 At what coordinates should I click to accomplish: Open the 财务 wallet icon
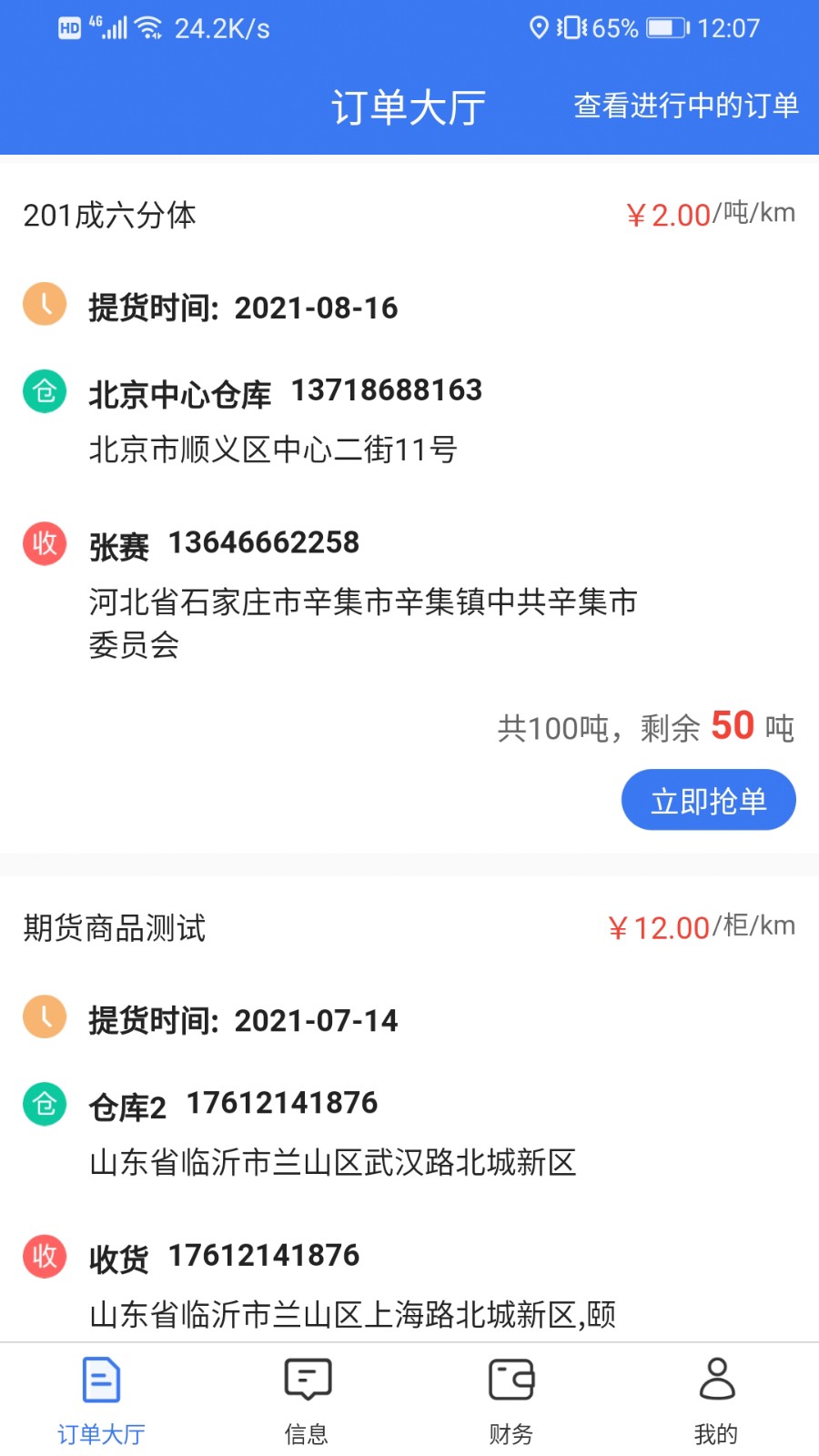point(511,1379)
